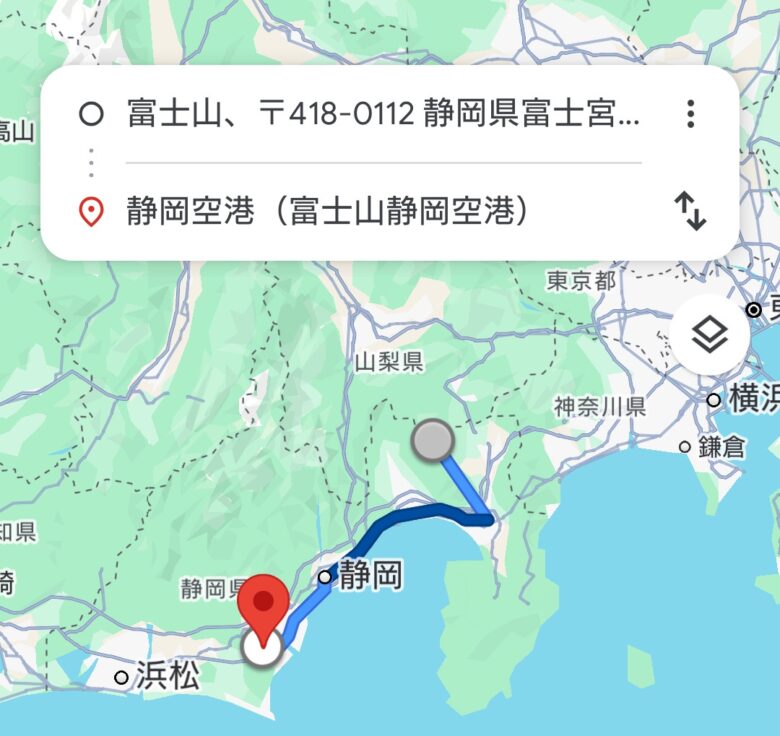The width and height of the screenshot is (780, 736).
Task: Select the gray starting point marker
Action: pyautogui.click(x=432, y=439)
